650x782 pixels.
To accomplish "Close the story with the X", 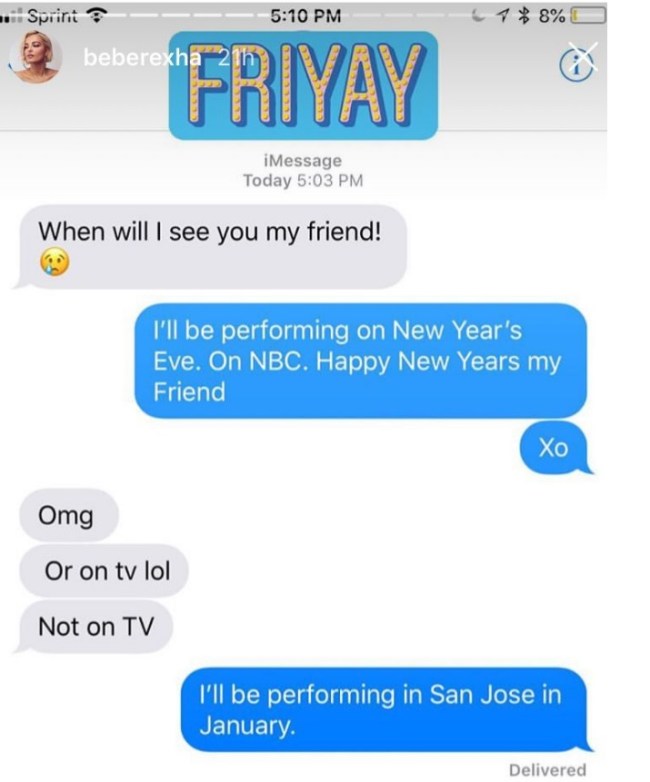I will (580, 60).
